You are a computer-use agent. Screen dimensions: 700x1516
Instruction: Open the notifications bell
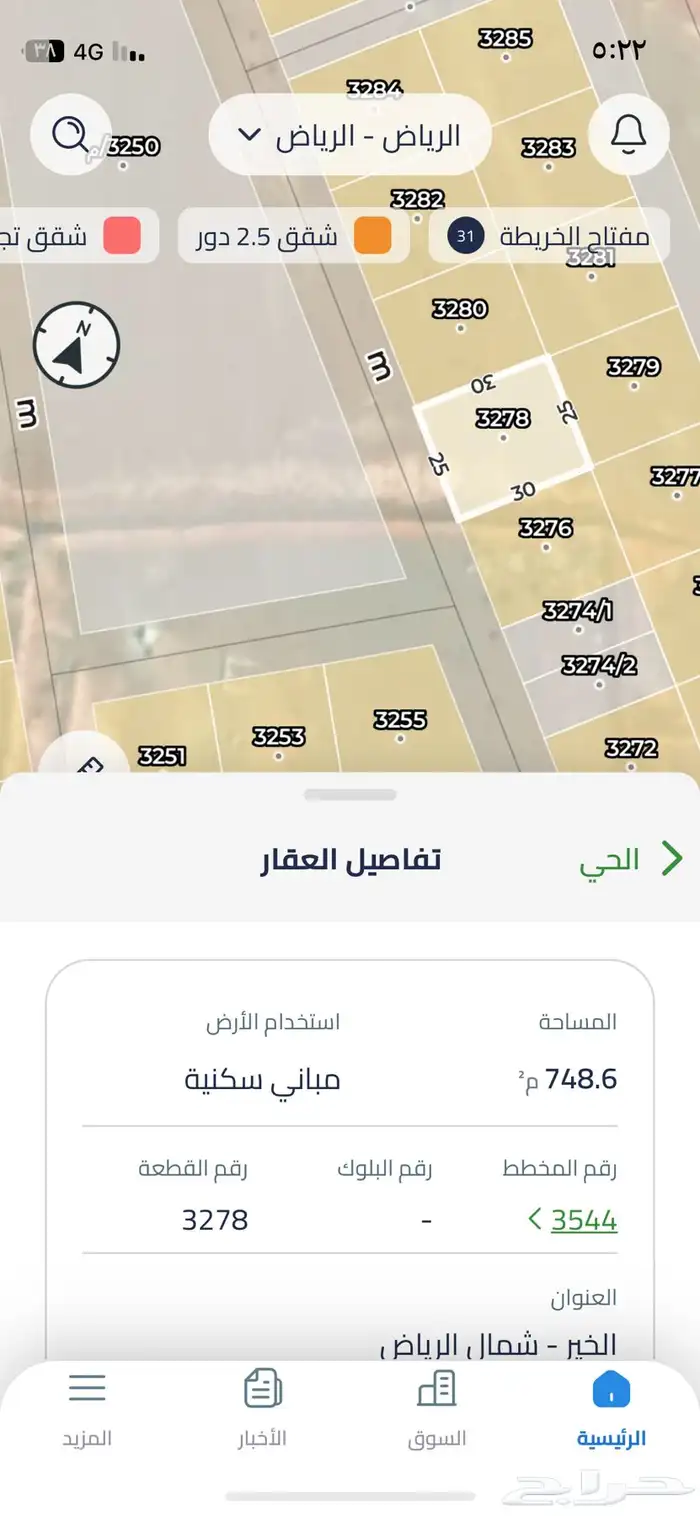click(629, 134)
